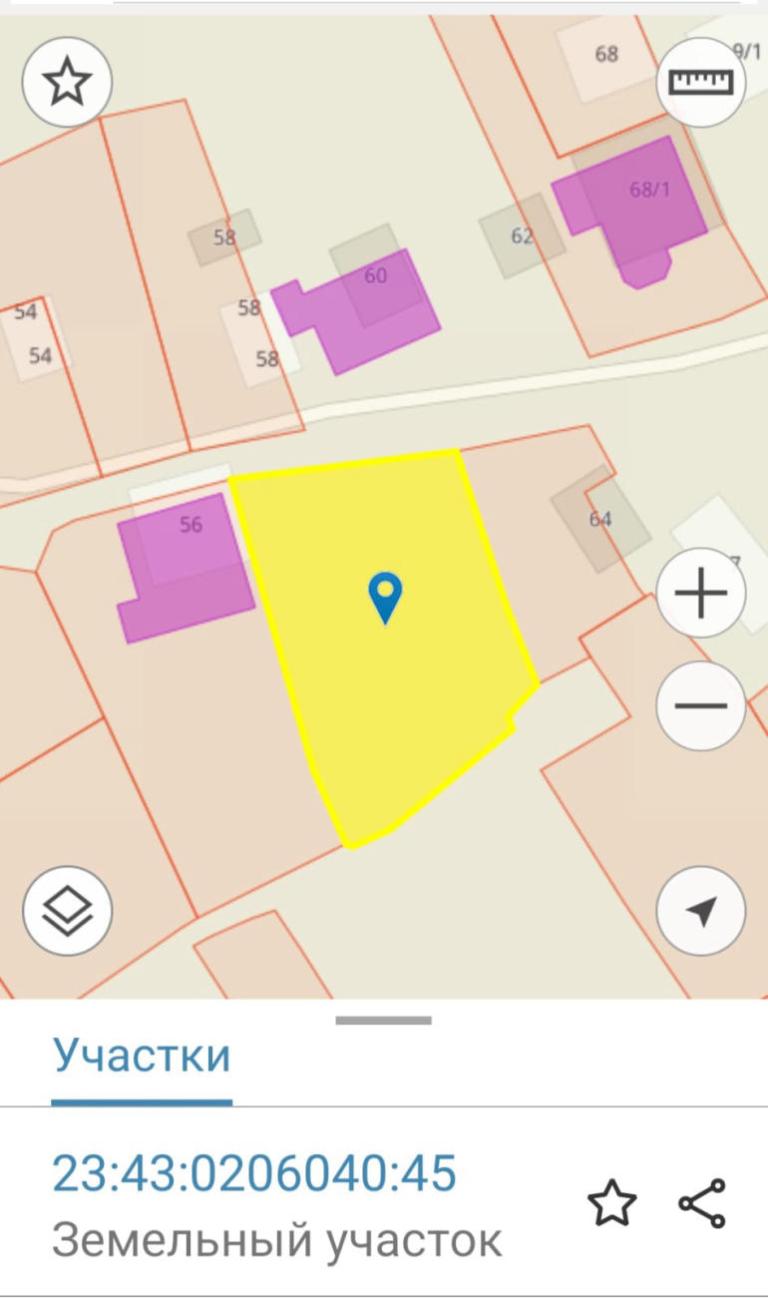Open favorites with the top star button
The image size is (768, 1298).
click(x=67, y=82)
